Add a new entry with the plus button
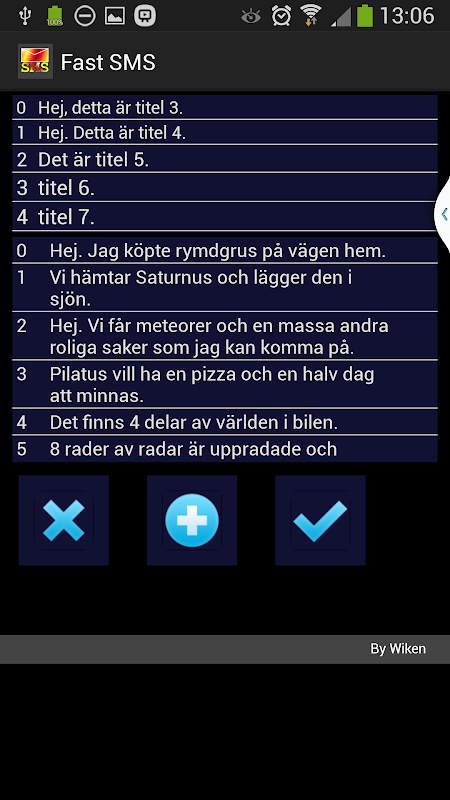Image resolution: width=450 pixels, height=800 pixels. pos(192,520)
